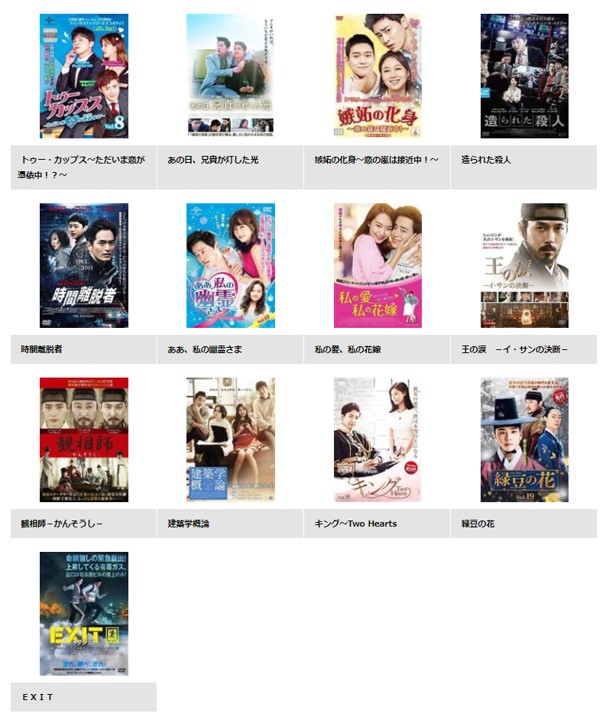This screenshot has width=606, height=720.
Task: Open あの日、兄貴が灯した光 title
Action: tap(213, 160)
